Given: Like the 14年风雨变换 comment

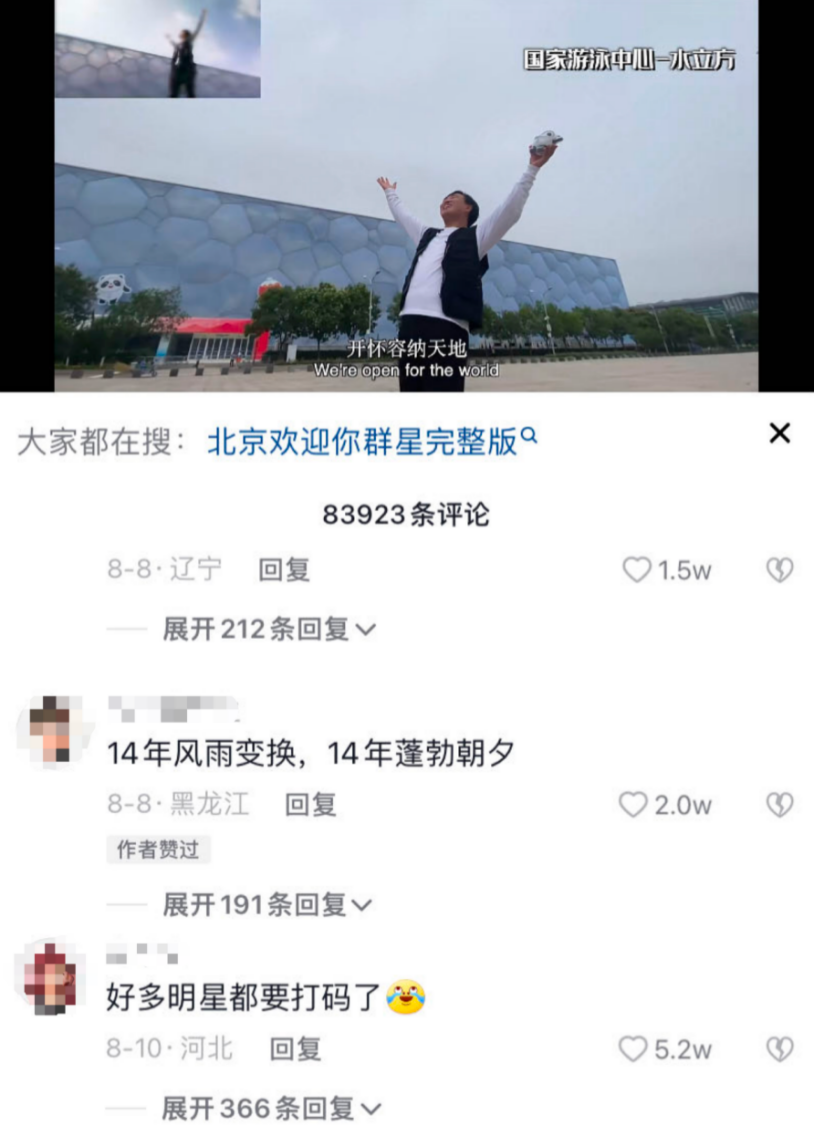Looking at the screenshot, I should pos(633,804).
